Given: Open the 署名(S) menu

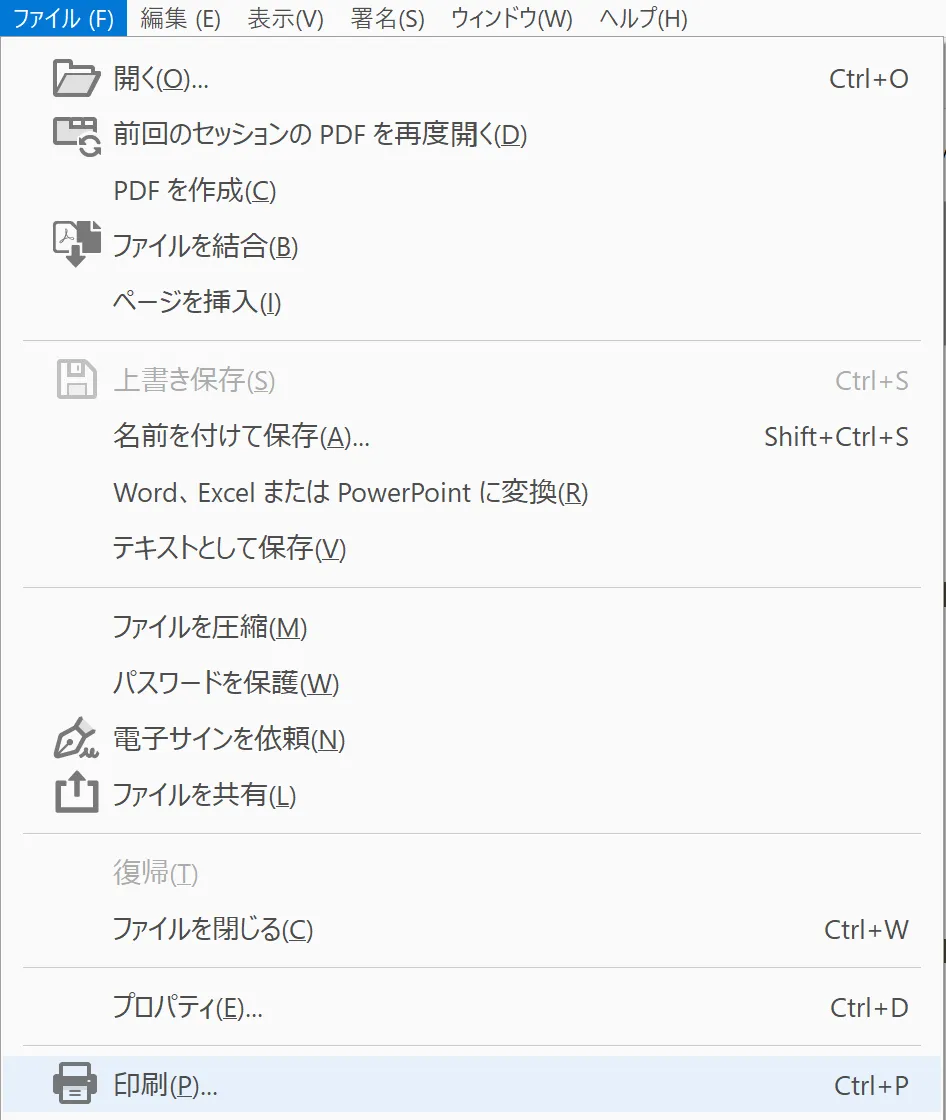Looking at the screenshot, I should tap(387, 19).
